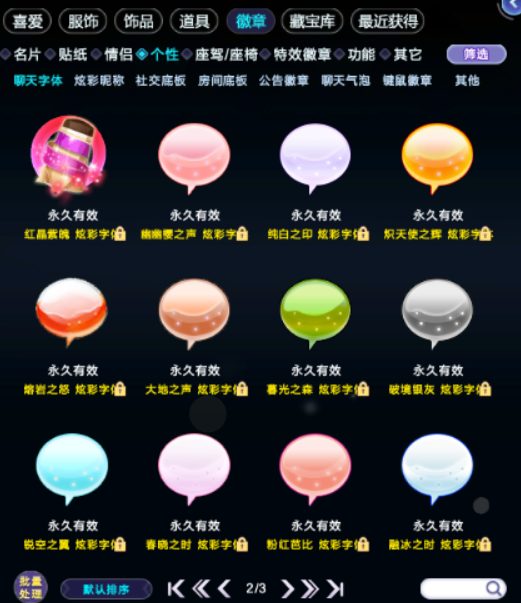
Task: Jump to the first page
Action: click(x=176, y=588)
